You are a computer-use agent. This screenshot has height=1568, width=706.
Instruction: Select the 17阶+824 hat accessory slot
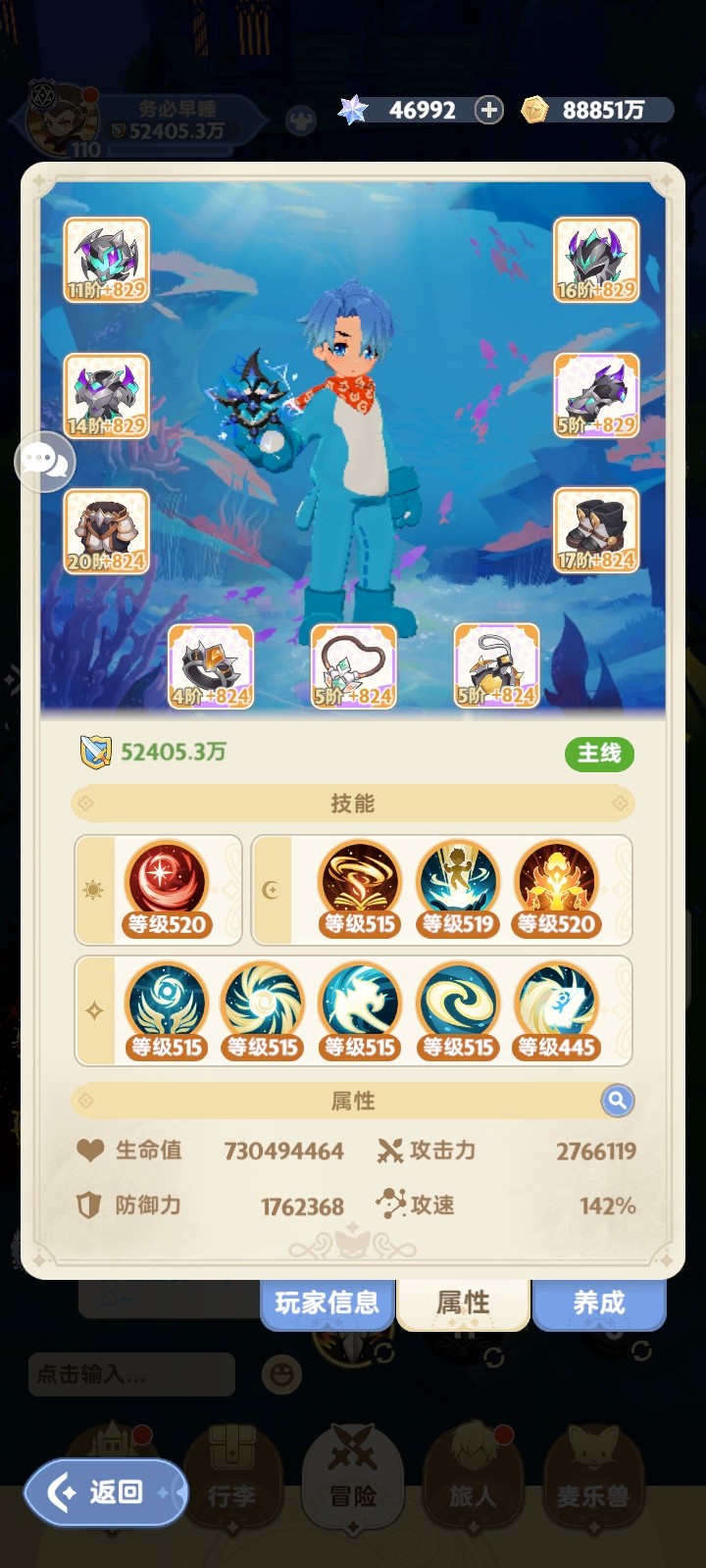click(596, 530)
